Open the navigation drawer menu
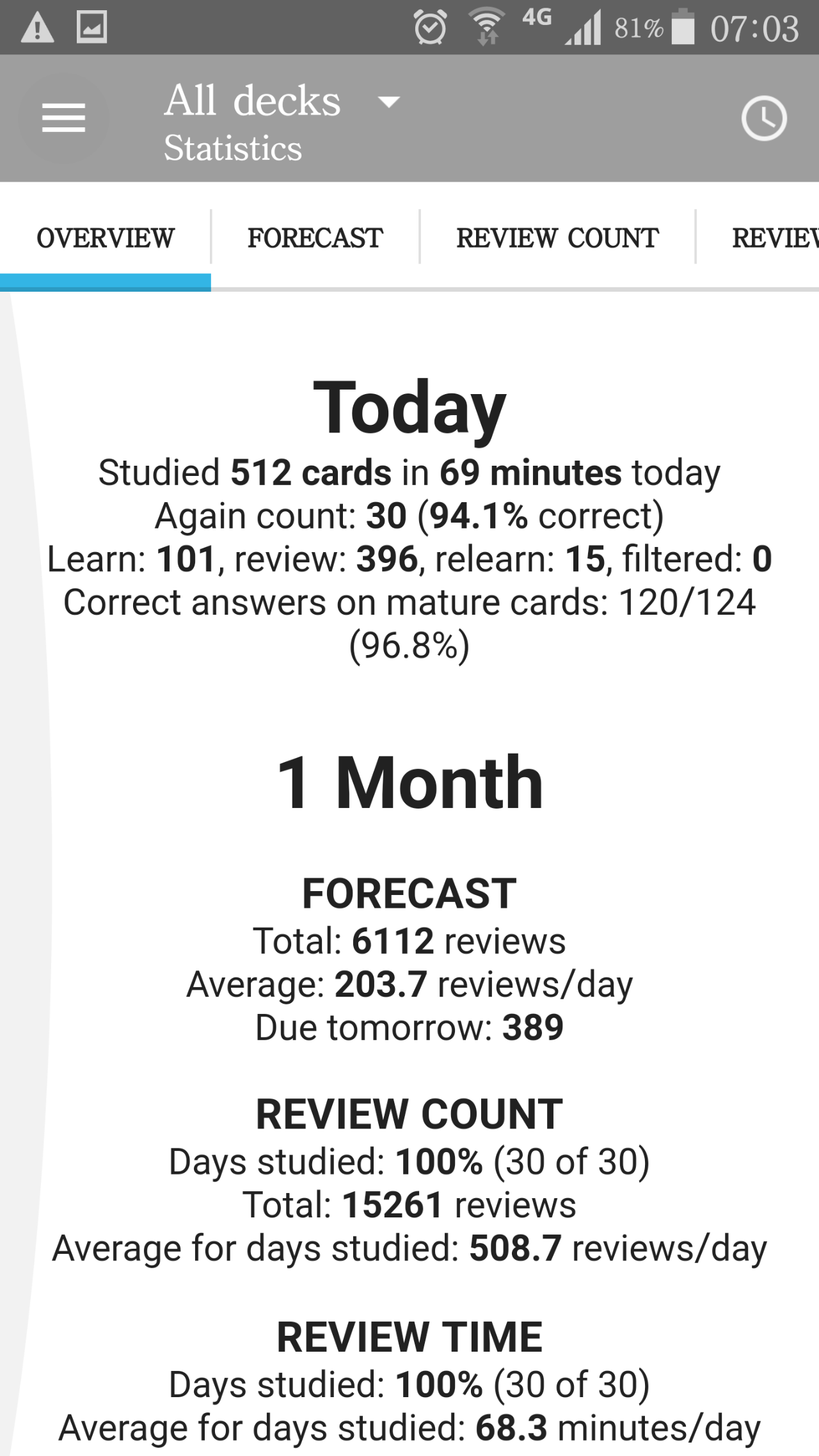The image size is (819, 1456). click(63, 118)
